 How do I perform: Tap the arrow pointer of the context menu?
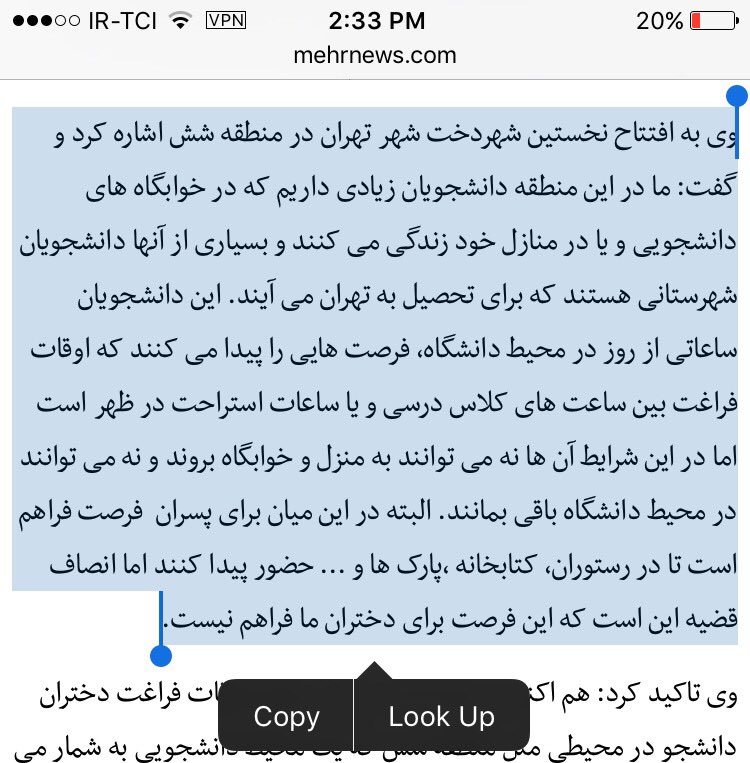click(x=375, y=668)
